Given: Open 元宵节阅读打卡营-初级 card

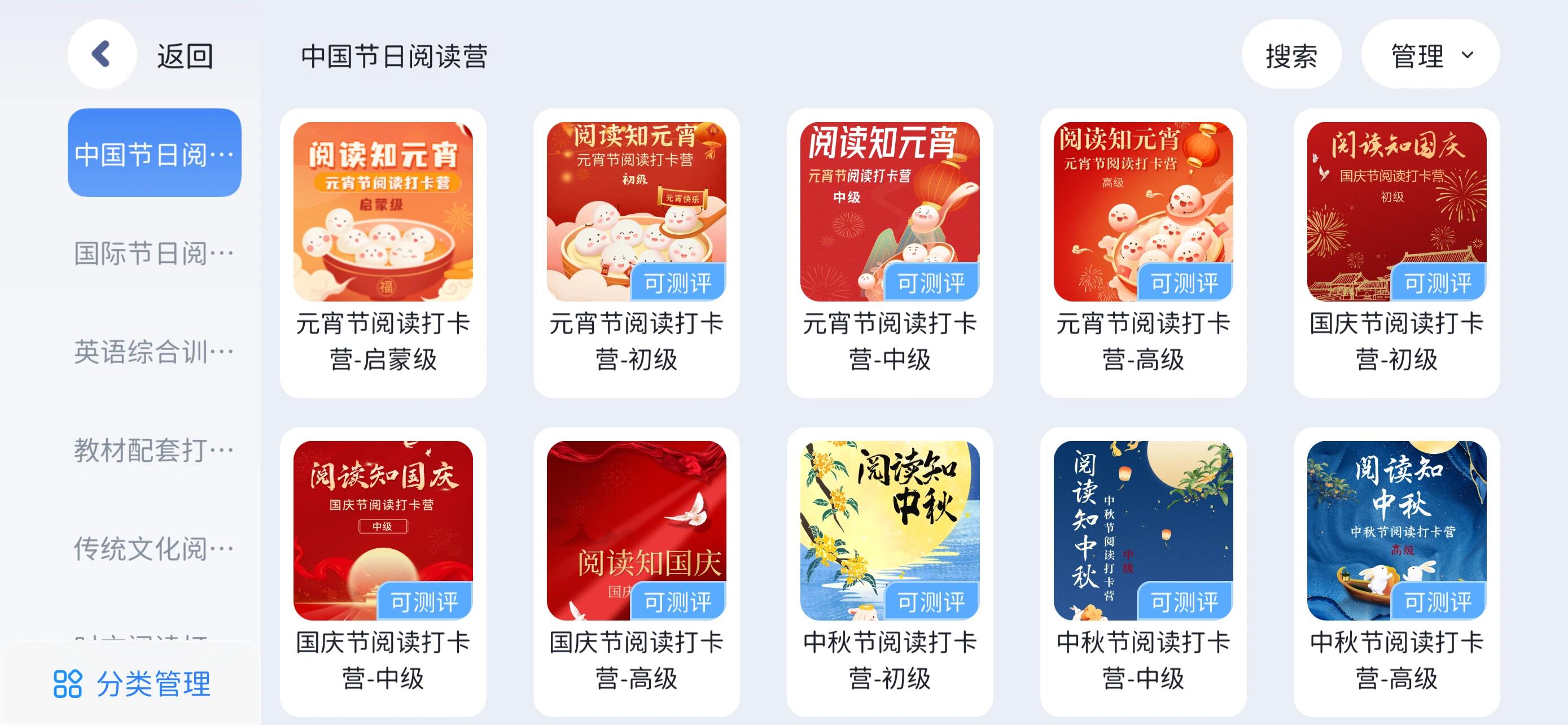Looking at the screenshot, I should click(636, 252).
